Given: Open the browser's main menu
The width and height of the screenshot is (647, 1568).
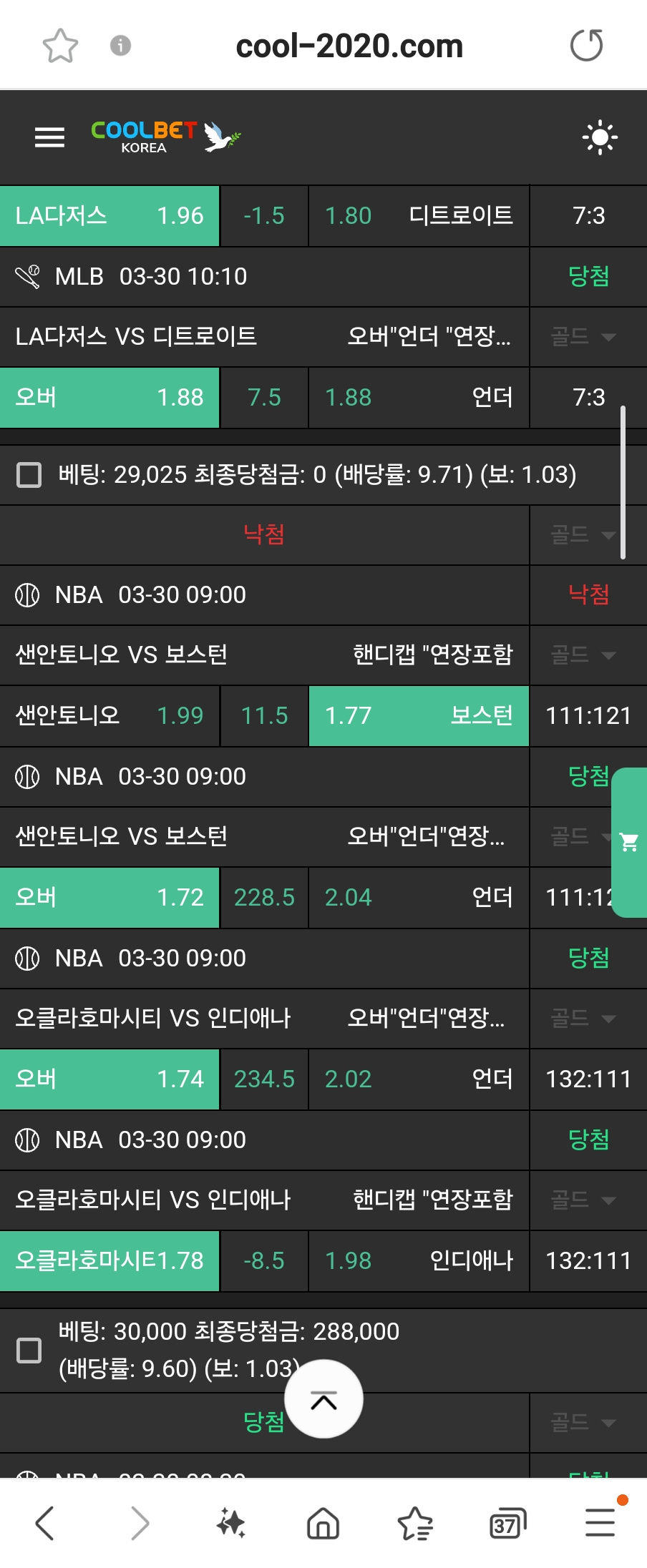Looking at the screenshot, I should [x=600, y=1523].
